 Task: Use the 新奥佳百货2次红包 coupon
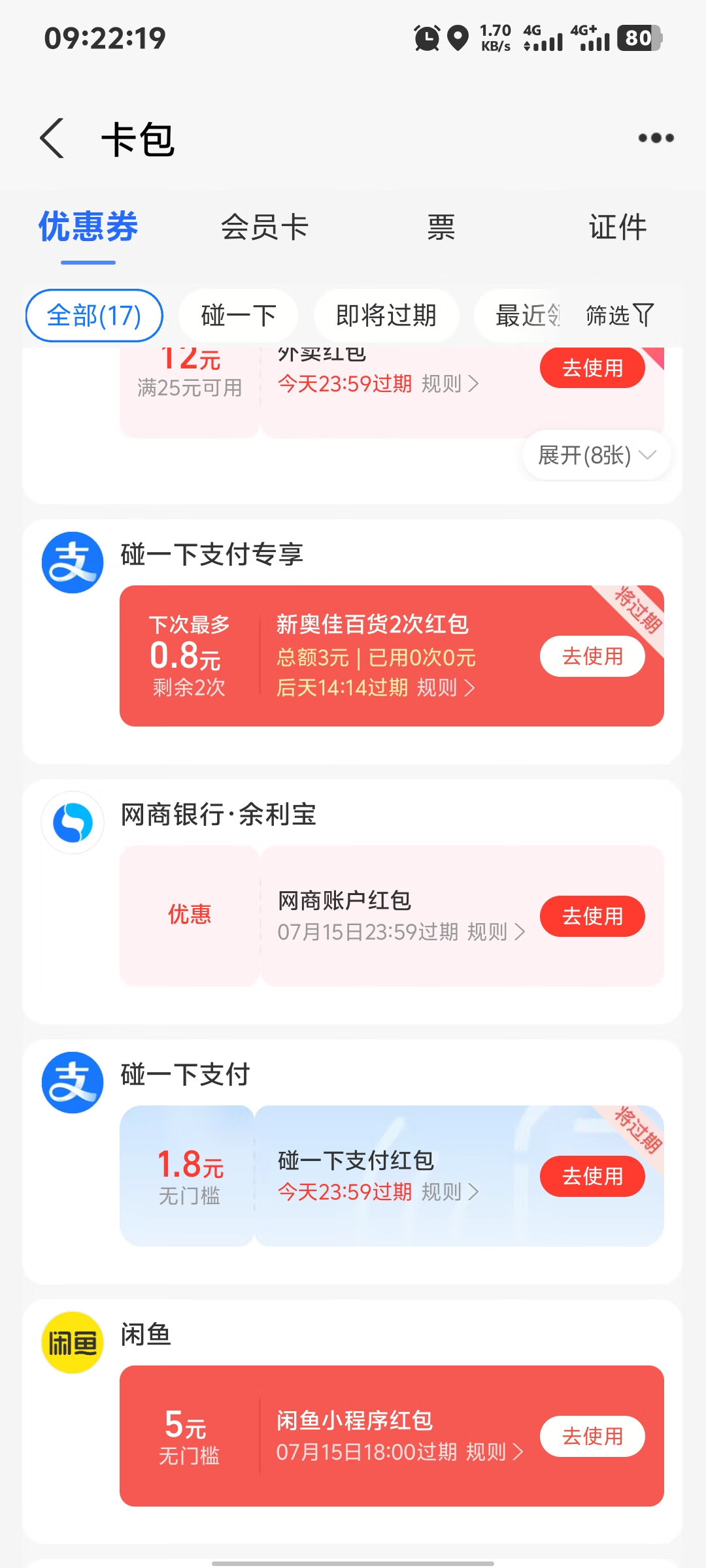[592, 656]
